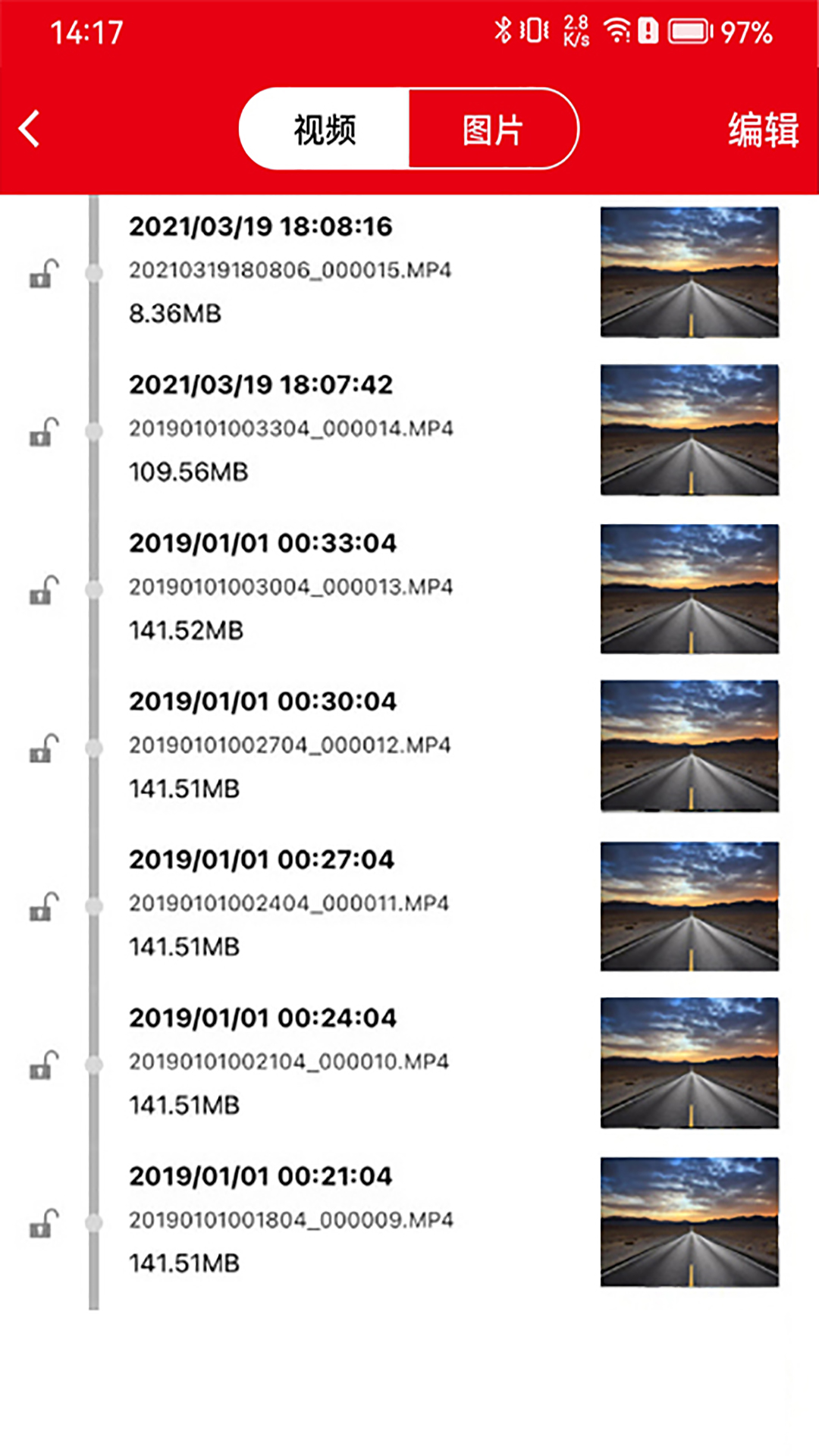Toggle lock for video 20190101001804_000009.MP4
Viewport: 819px width, 1456px height.
[44, 1223]
